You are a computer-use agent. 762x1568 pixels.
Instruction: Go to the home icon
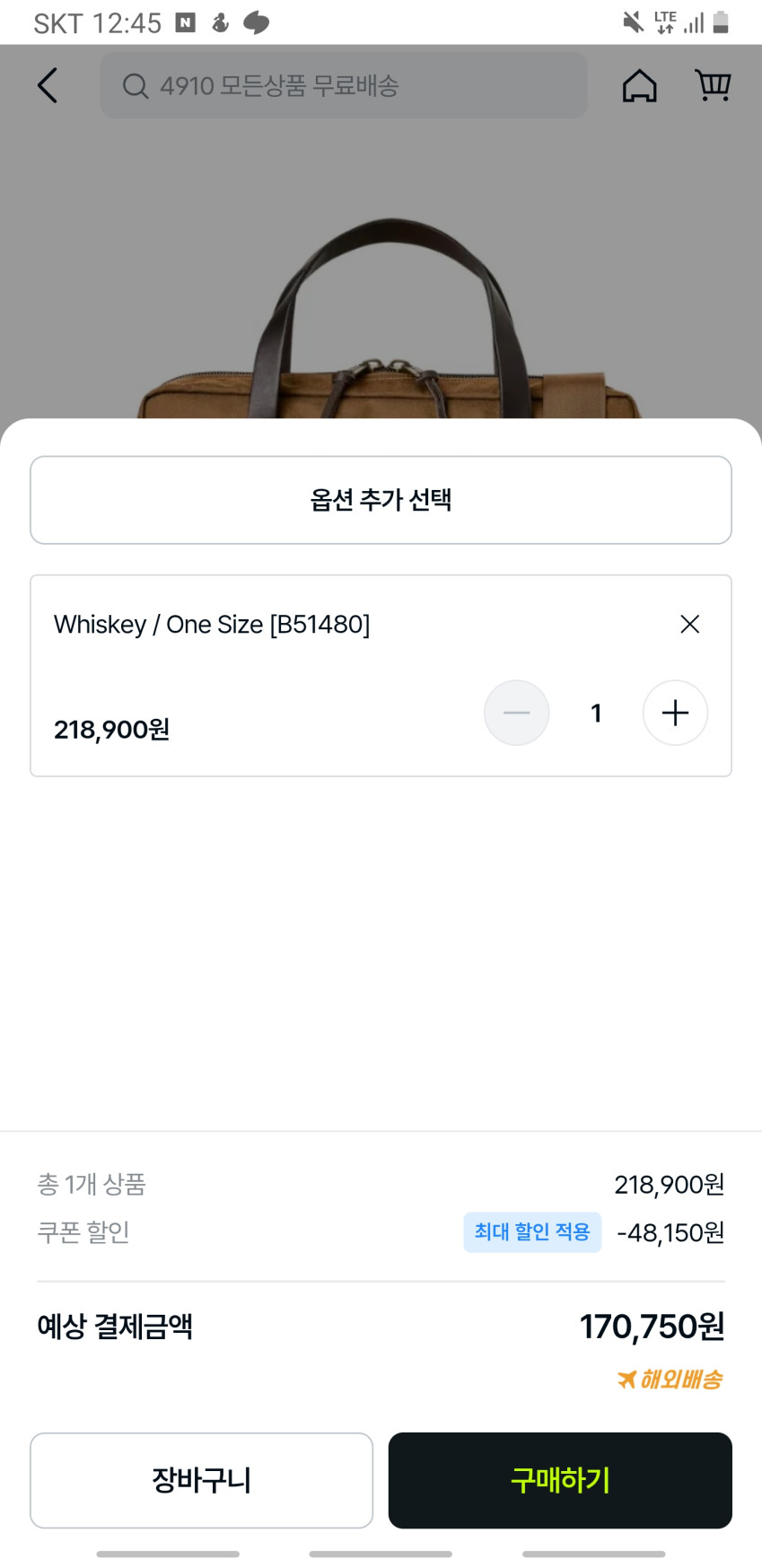click(639, 86)
